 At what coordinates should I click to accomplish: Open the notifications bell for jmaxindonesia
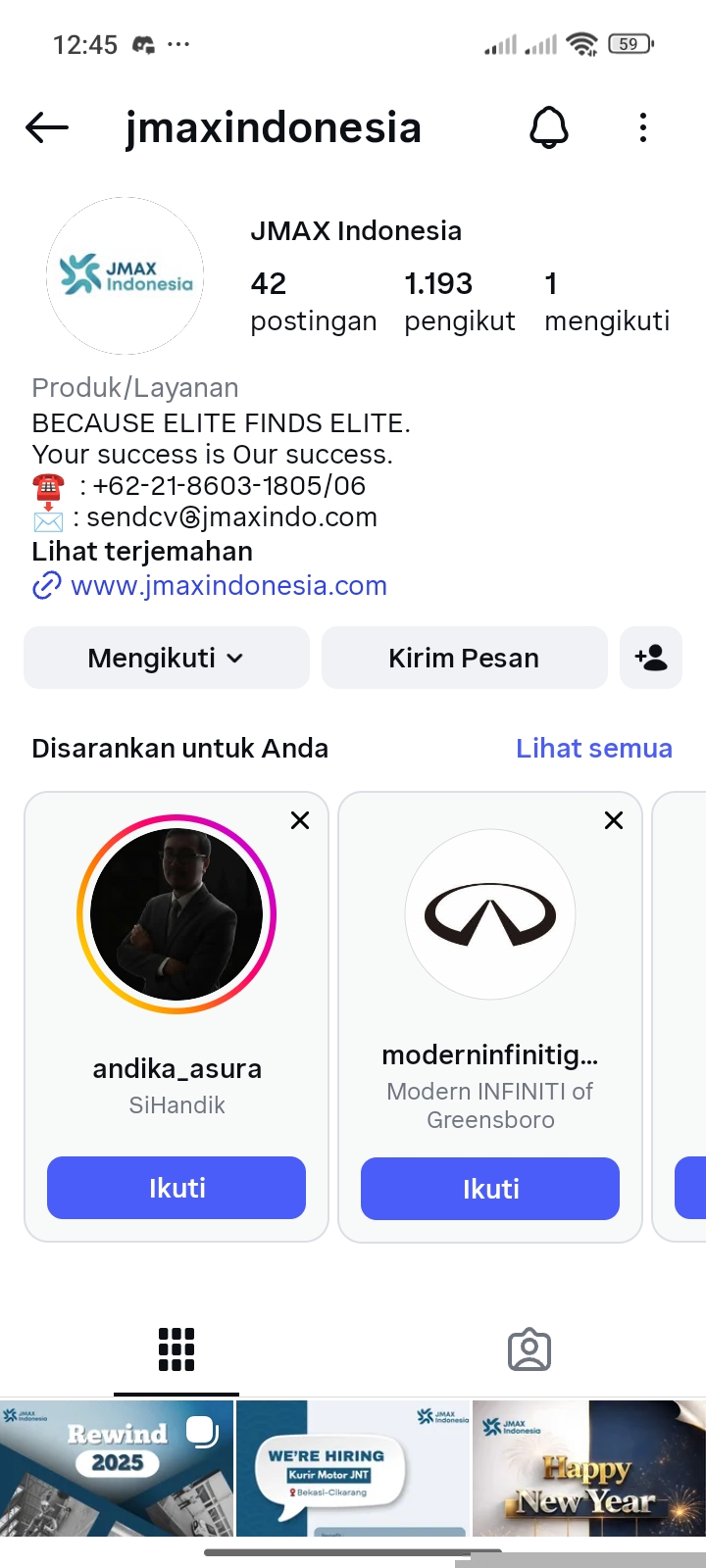549,127
